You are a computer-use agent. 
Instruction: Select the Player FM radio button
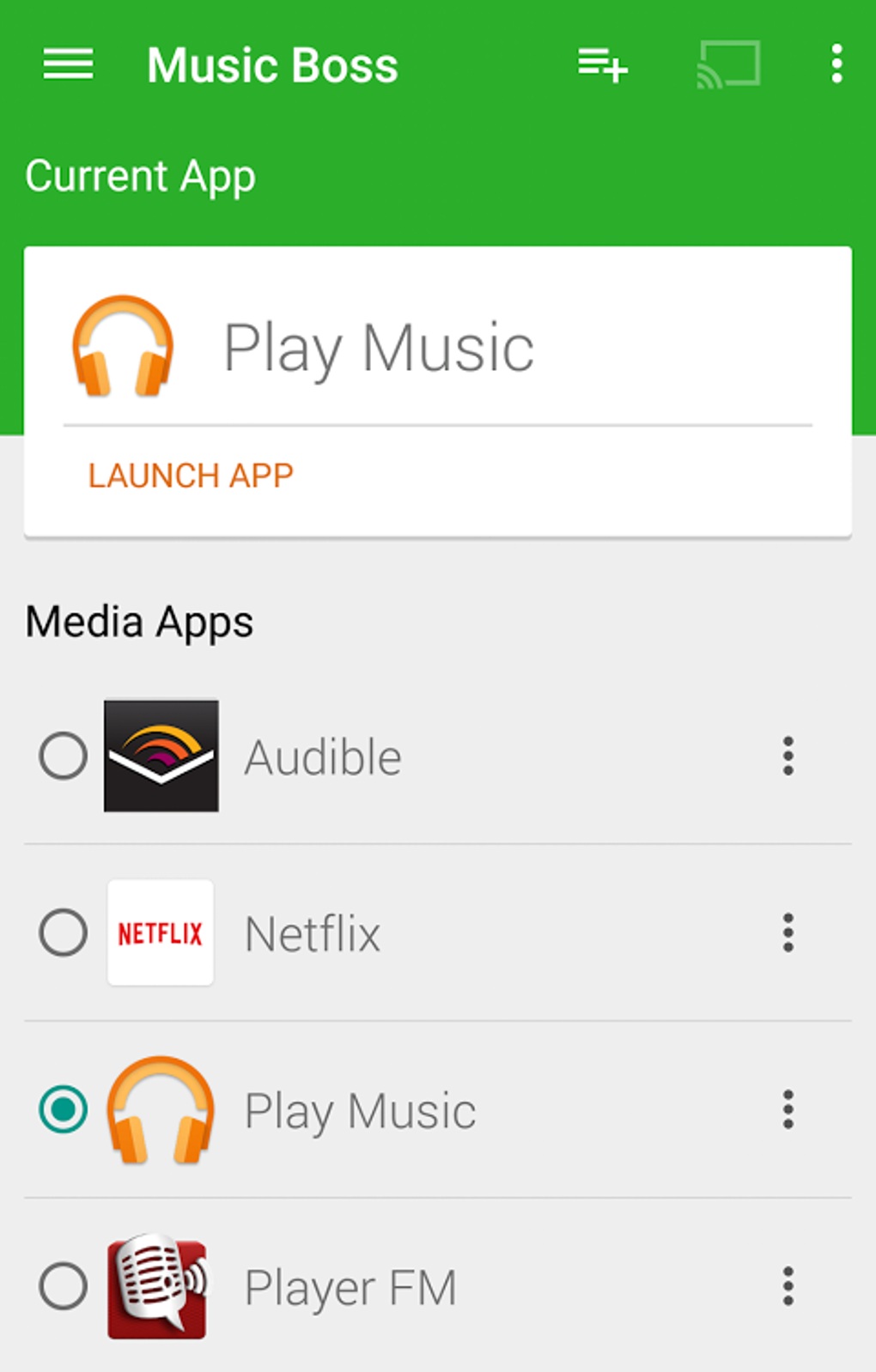(62, 1286)
